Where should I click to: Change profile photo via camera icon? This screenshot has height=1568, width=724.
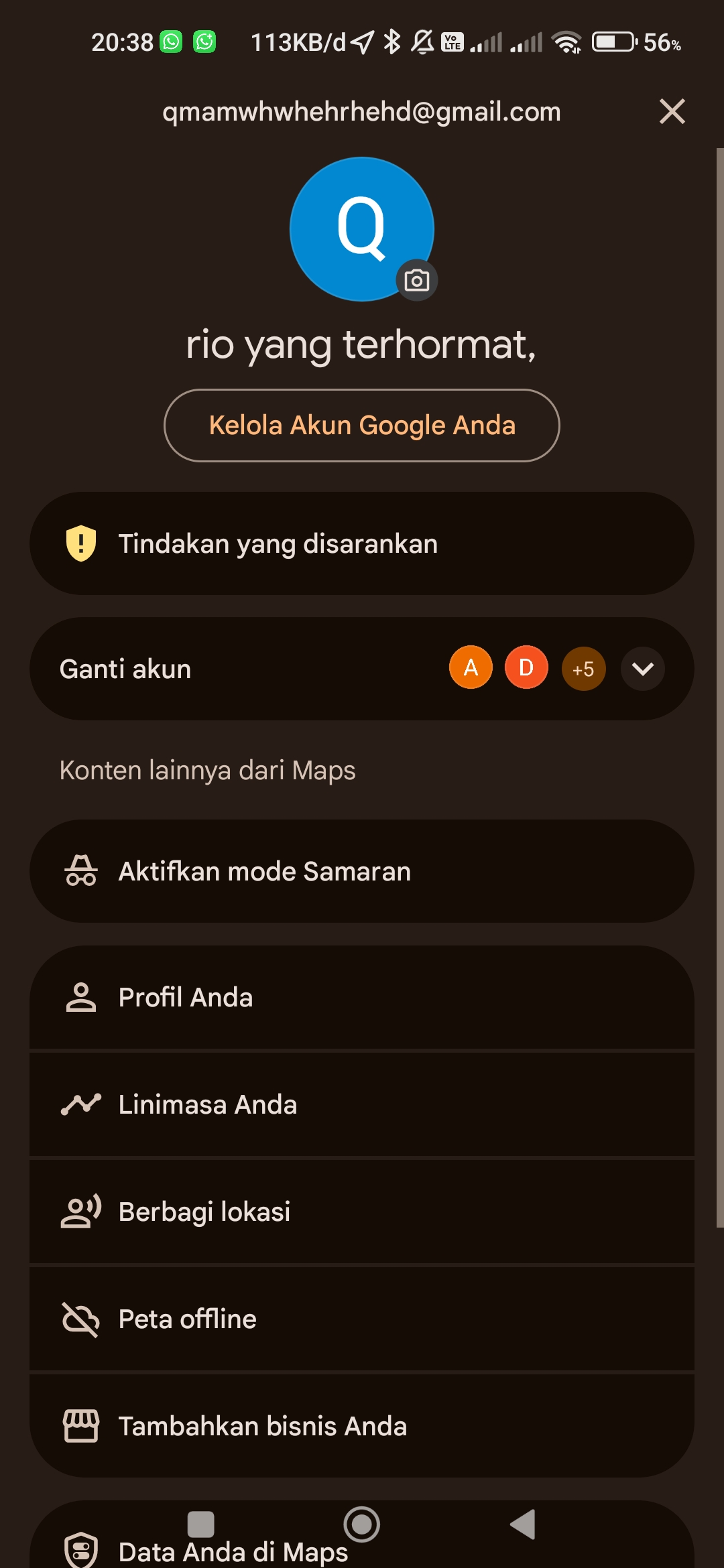point(417,280)
